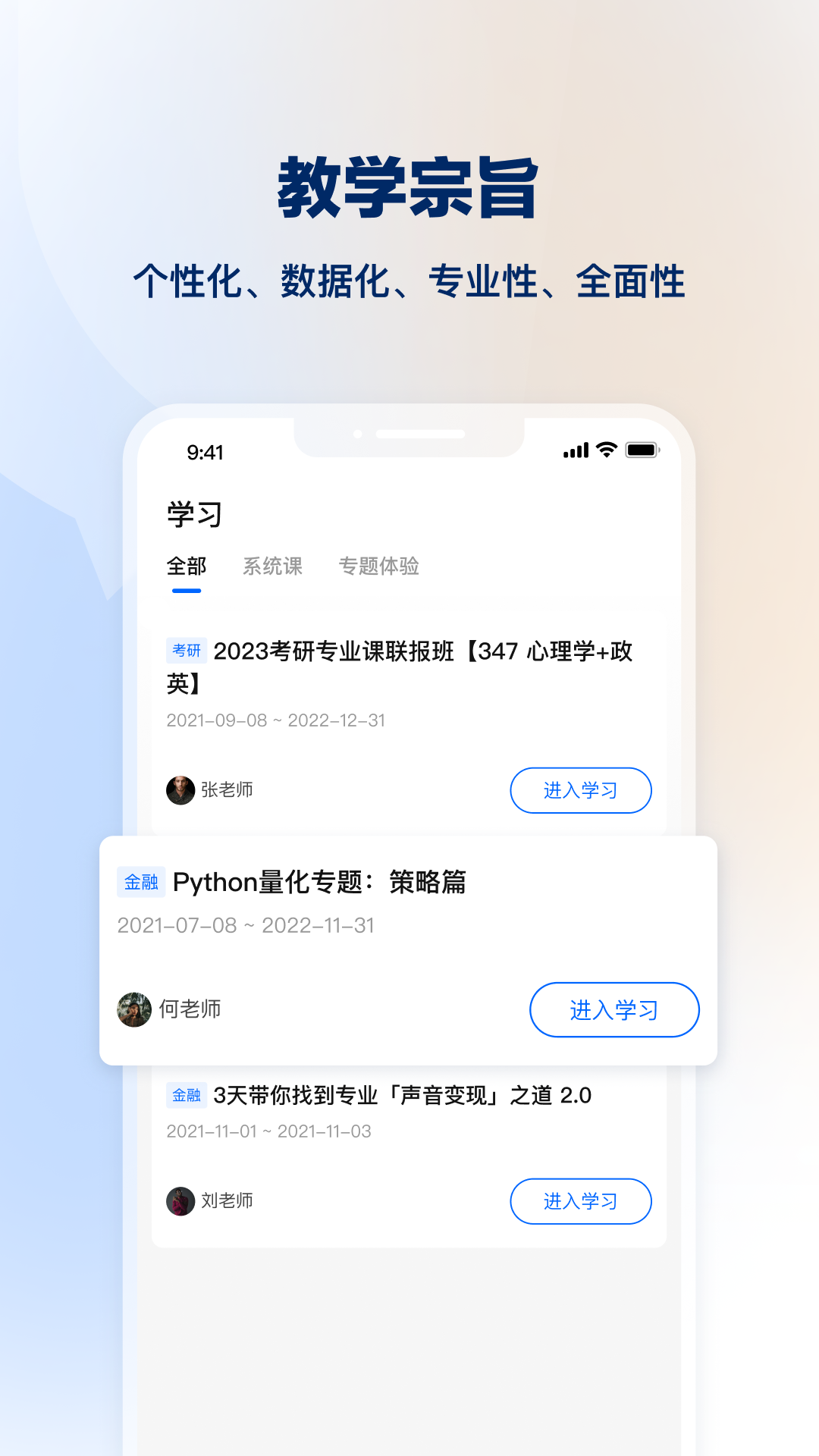Tap 进入学习 on the 2023考研 course

click(x=580, y=790)
